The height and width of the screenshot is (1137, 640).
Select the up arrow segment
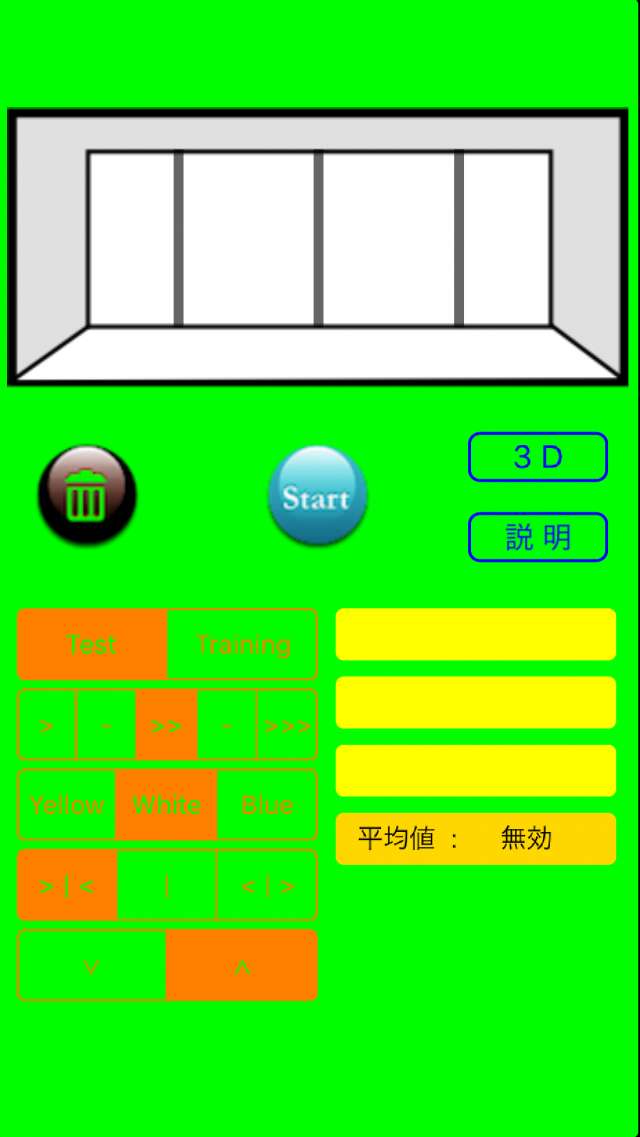[x=242, y=965]
